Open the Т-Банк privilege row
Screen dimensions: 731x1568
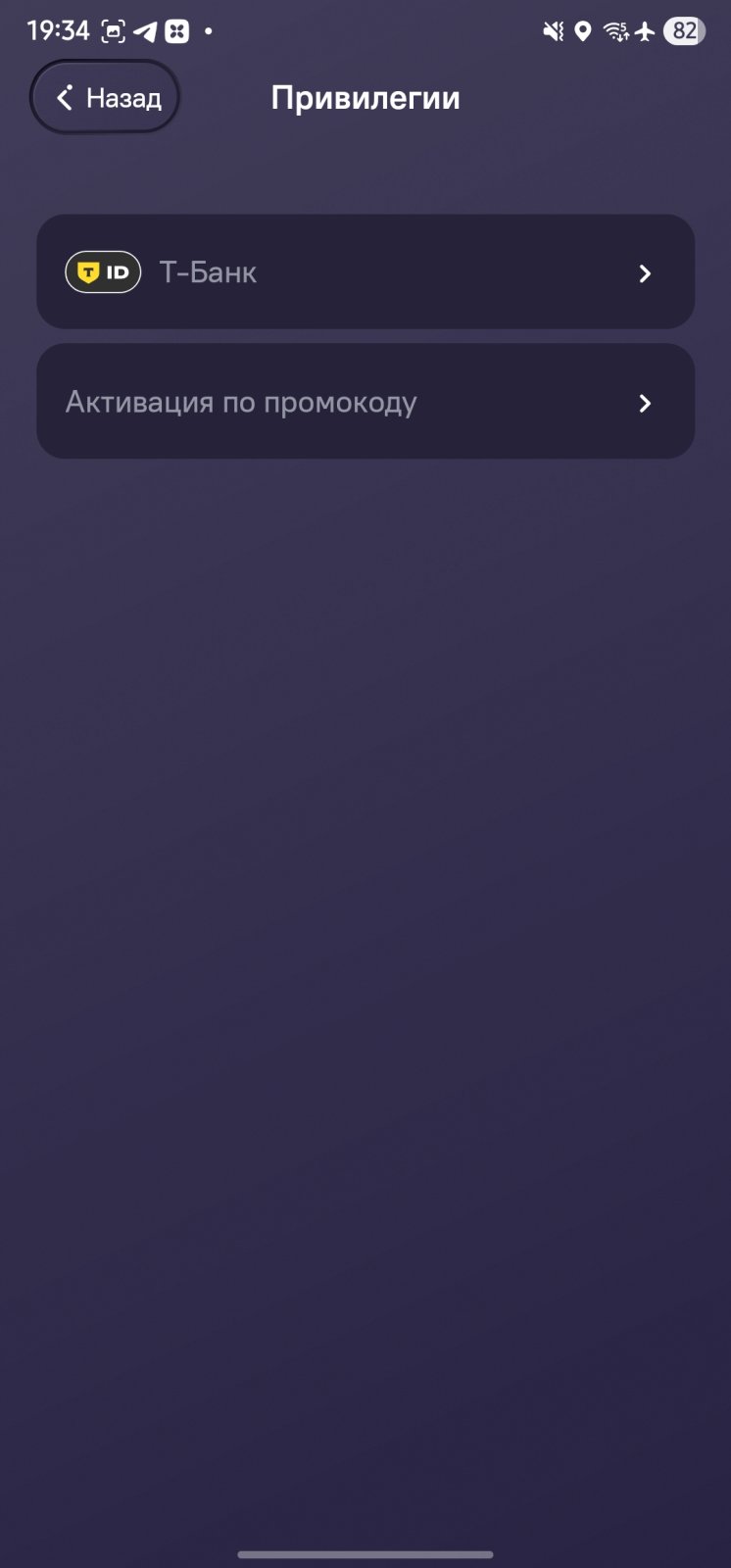click(365, 272)
